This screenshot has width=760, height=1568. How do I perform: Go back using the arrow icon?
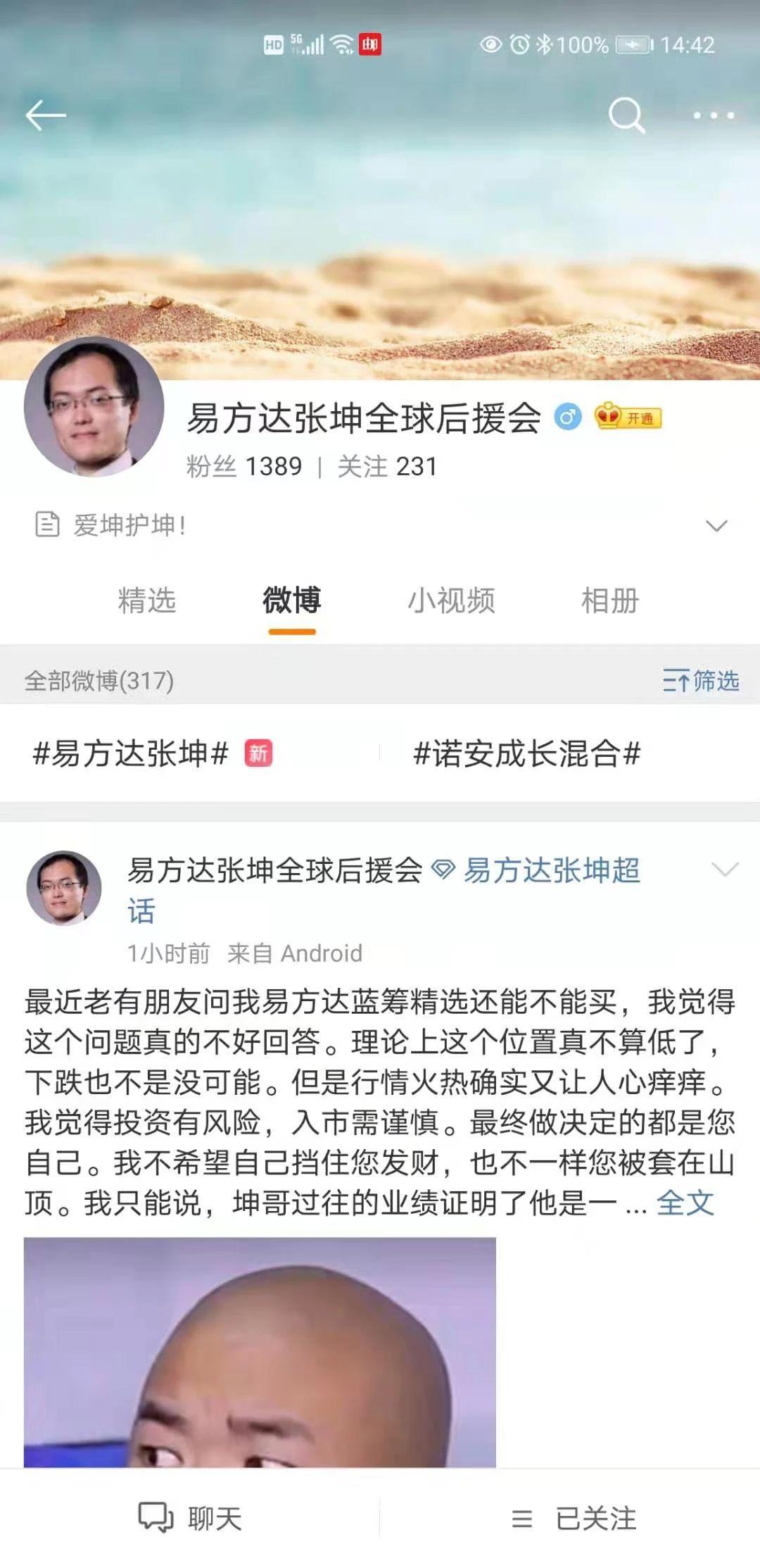pyautogui.click(x=46, y=115)
